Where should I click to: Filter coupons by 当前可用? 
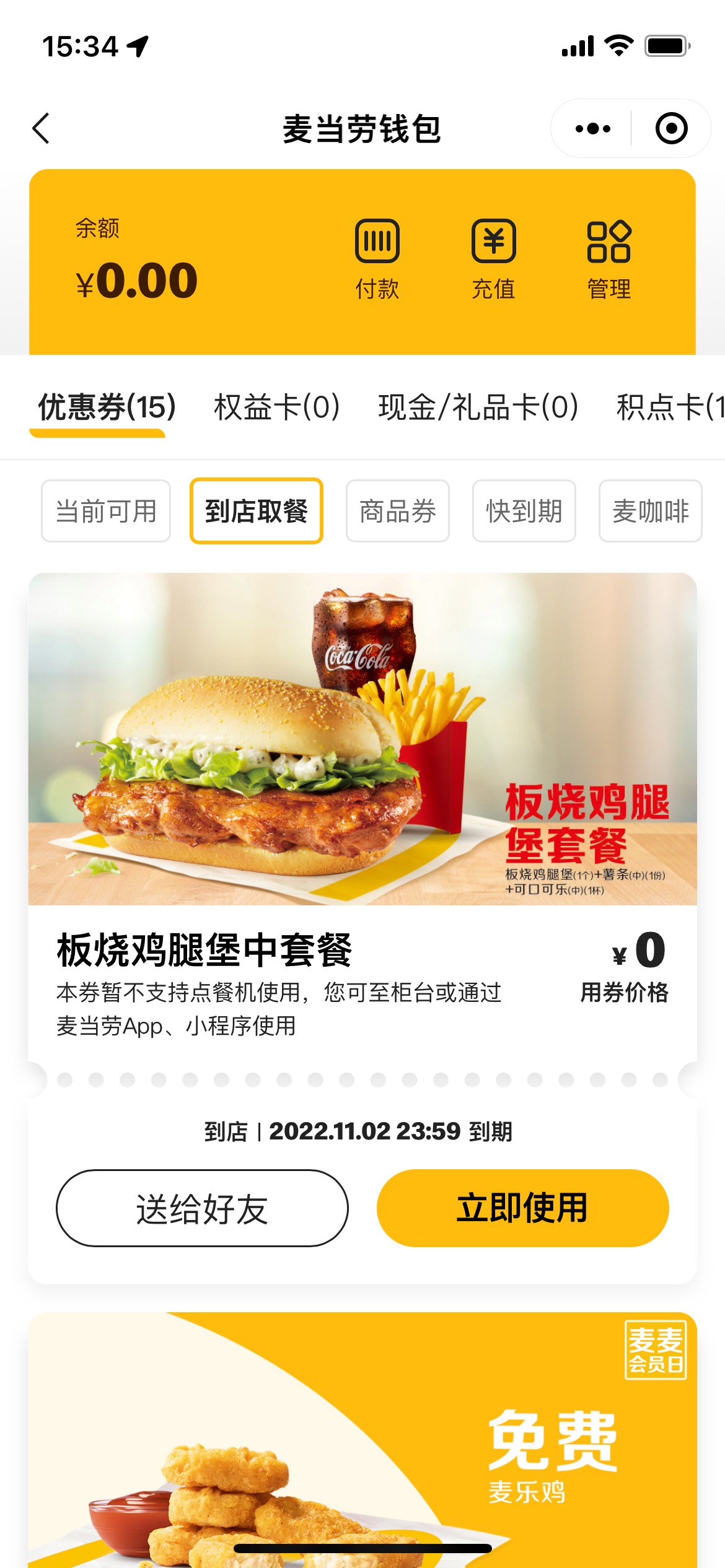click(x=106, y=512)
